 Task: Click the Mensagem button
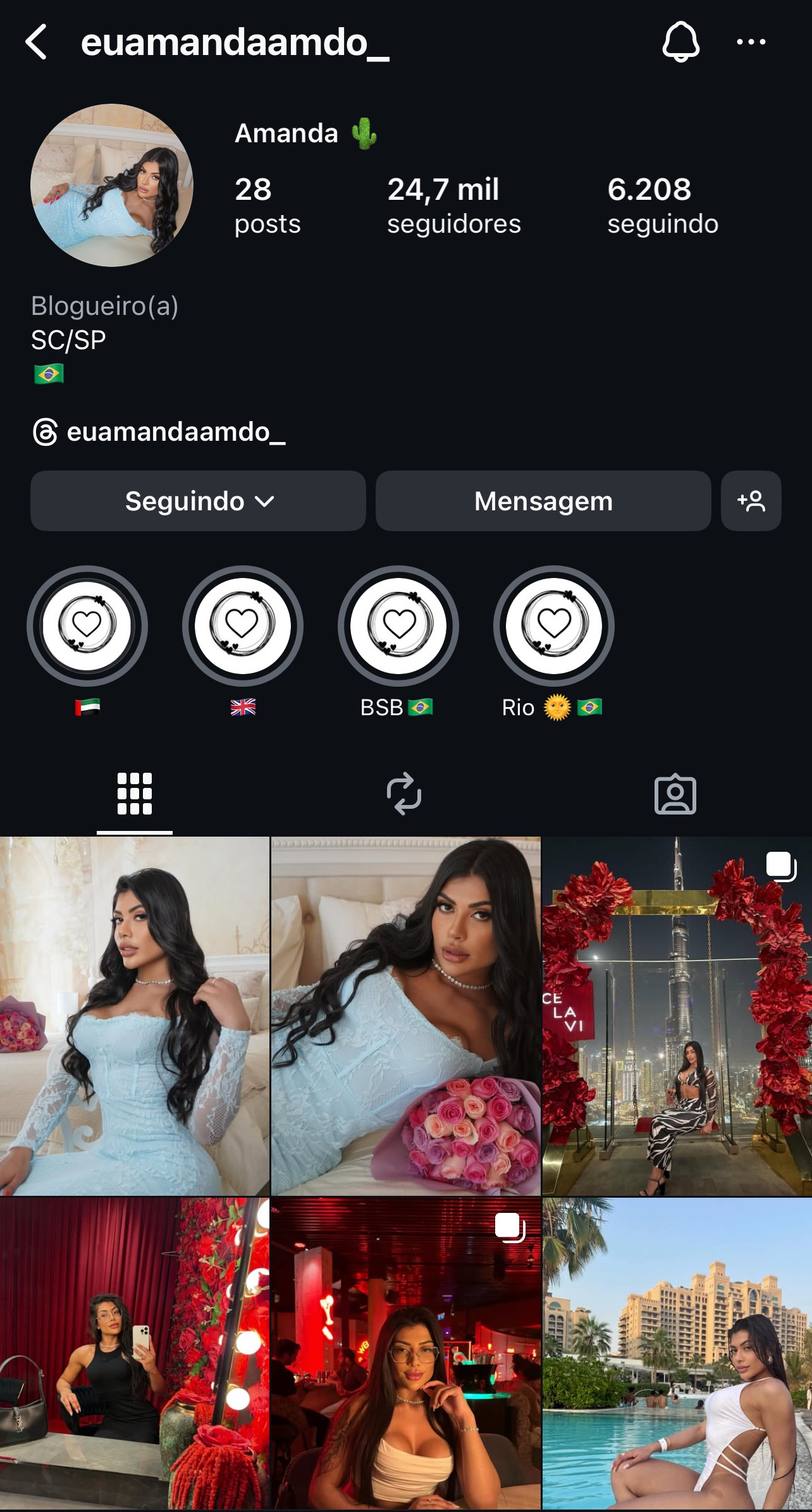click(x=543, y=501)
